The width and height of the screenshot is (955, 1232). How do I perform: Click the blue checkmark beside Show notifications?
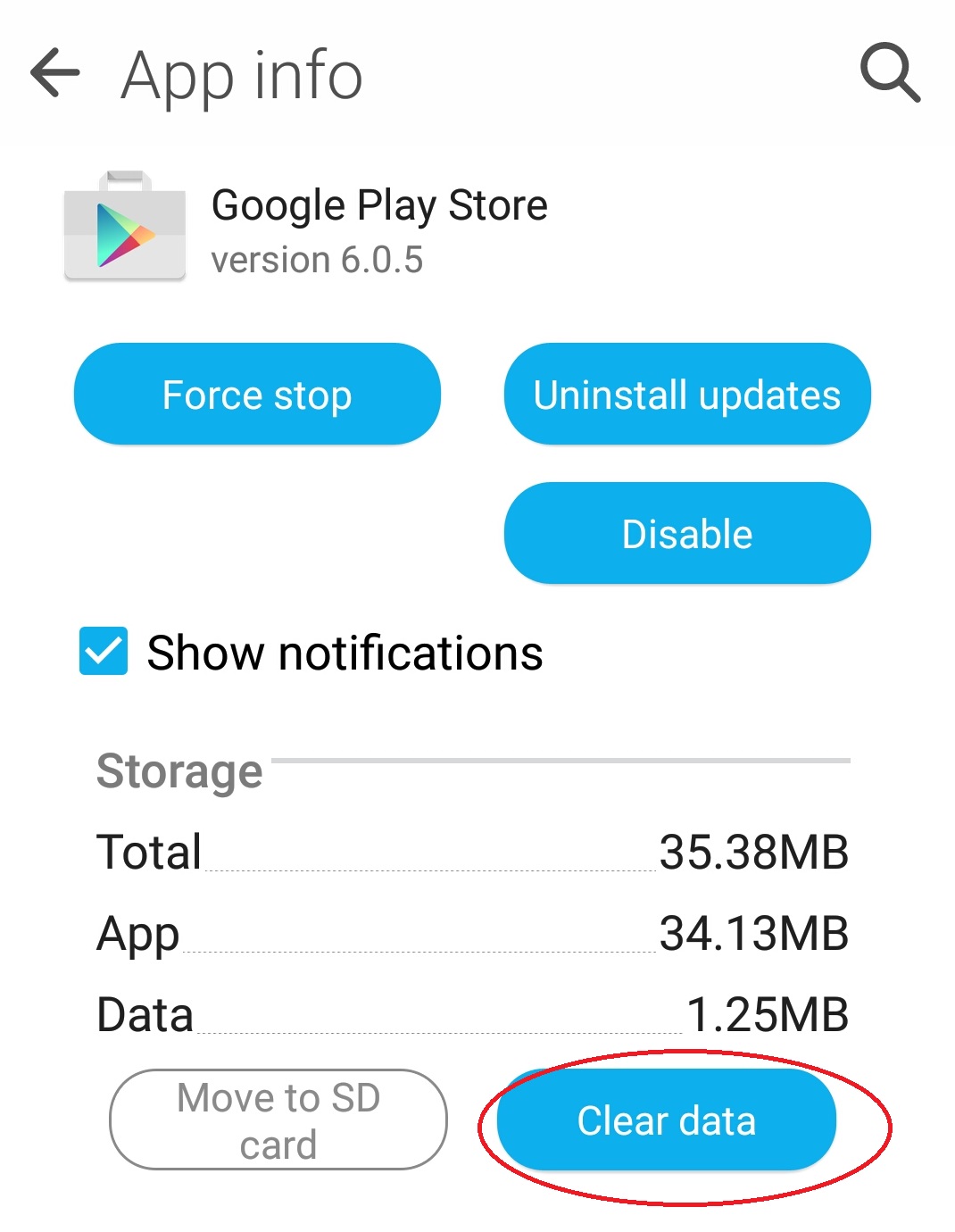(104, 653)
